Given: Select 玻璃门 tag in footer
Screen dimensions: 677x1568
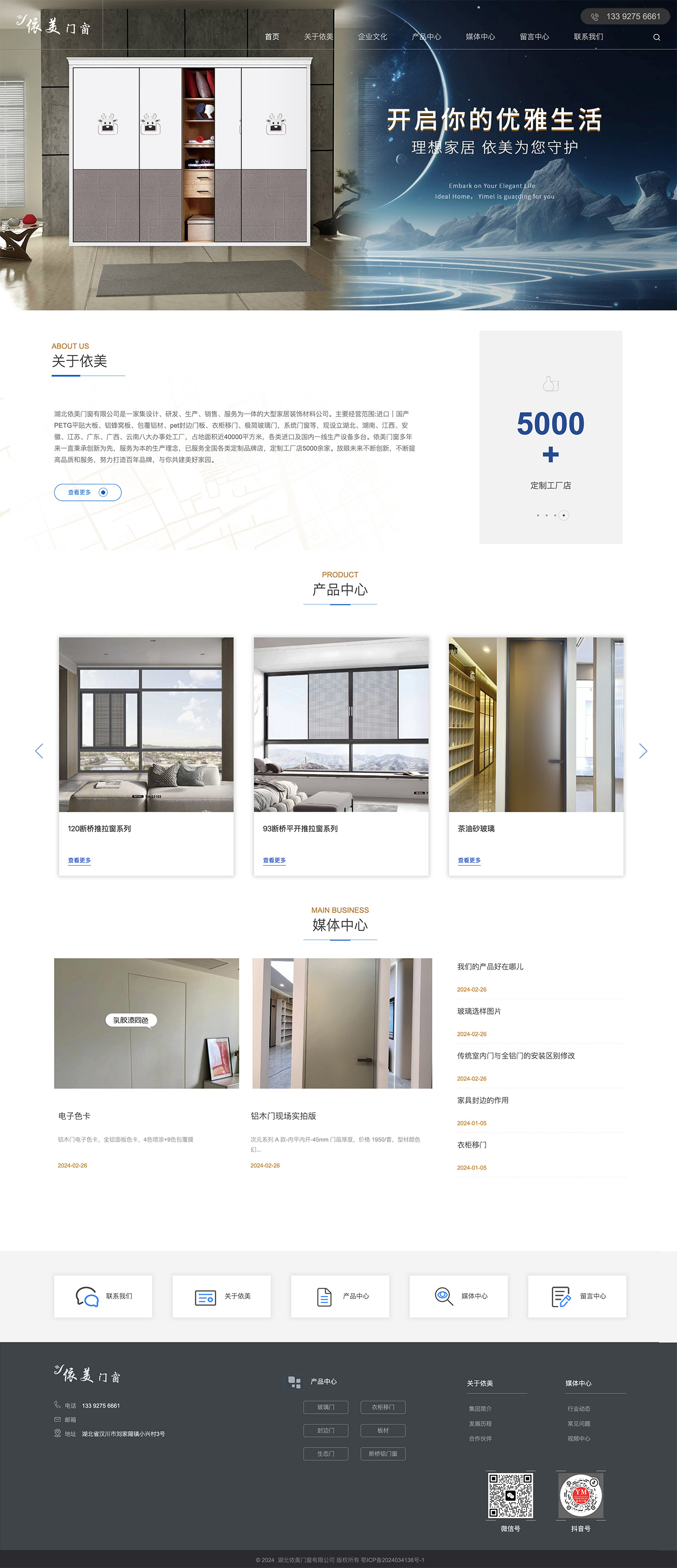Looking at the screenshot, I should coord(326,1407).
